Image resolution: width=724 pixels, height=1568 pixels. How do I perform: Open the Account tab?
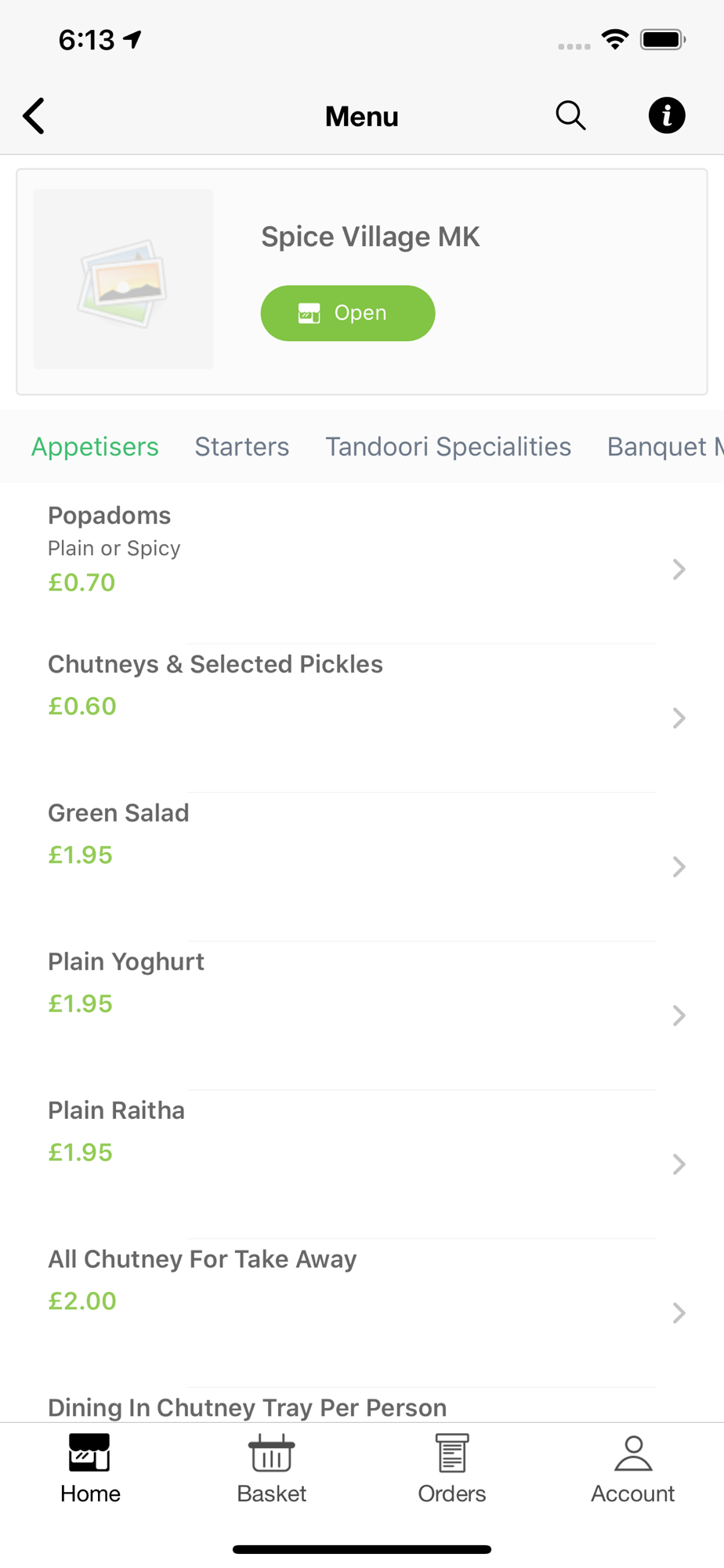pyautogui.click(x=633, y=1468)
